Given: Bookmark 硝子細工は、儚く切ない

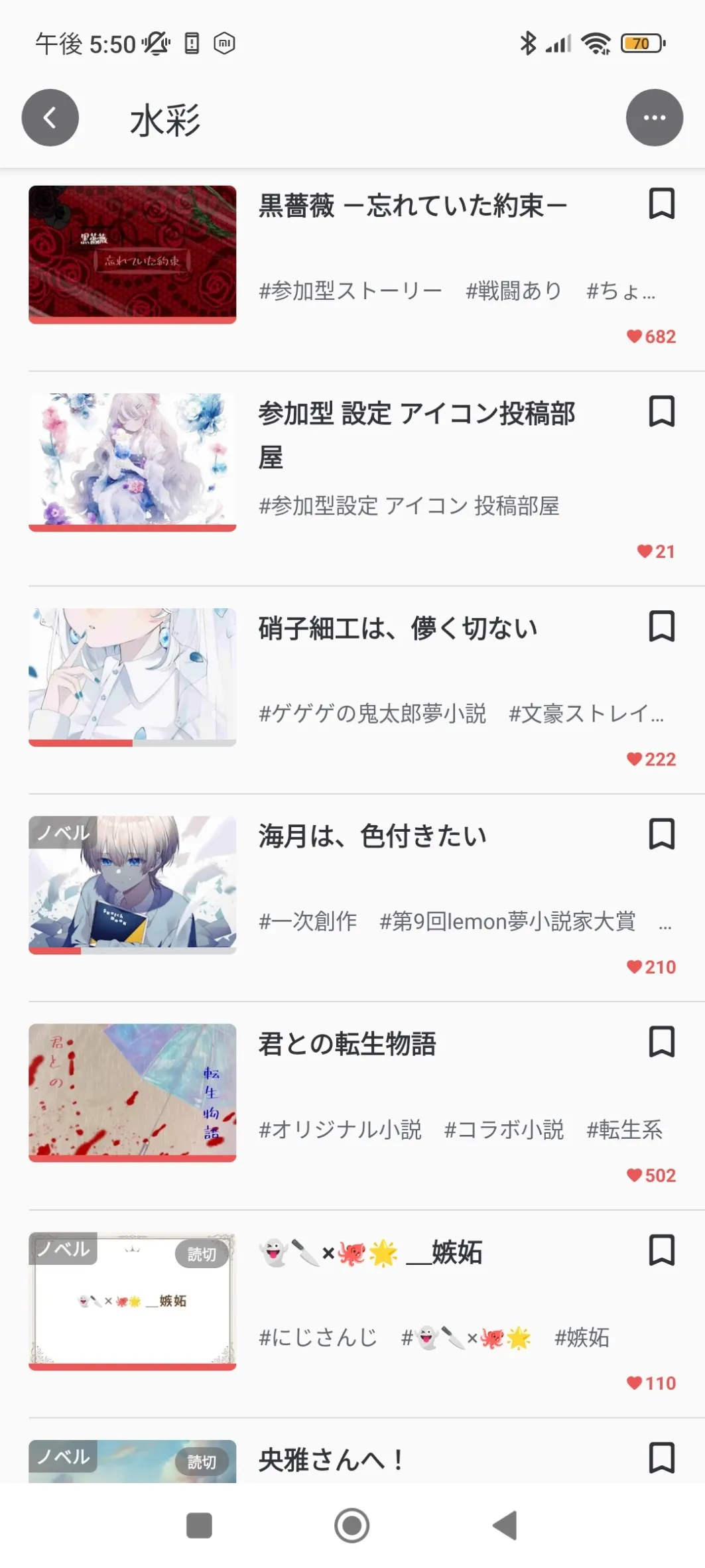Looking at the screenshot, I should coord(661,626).
